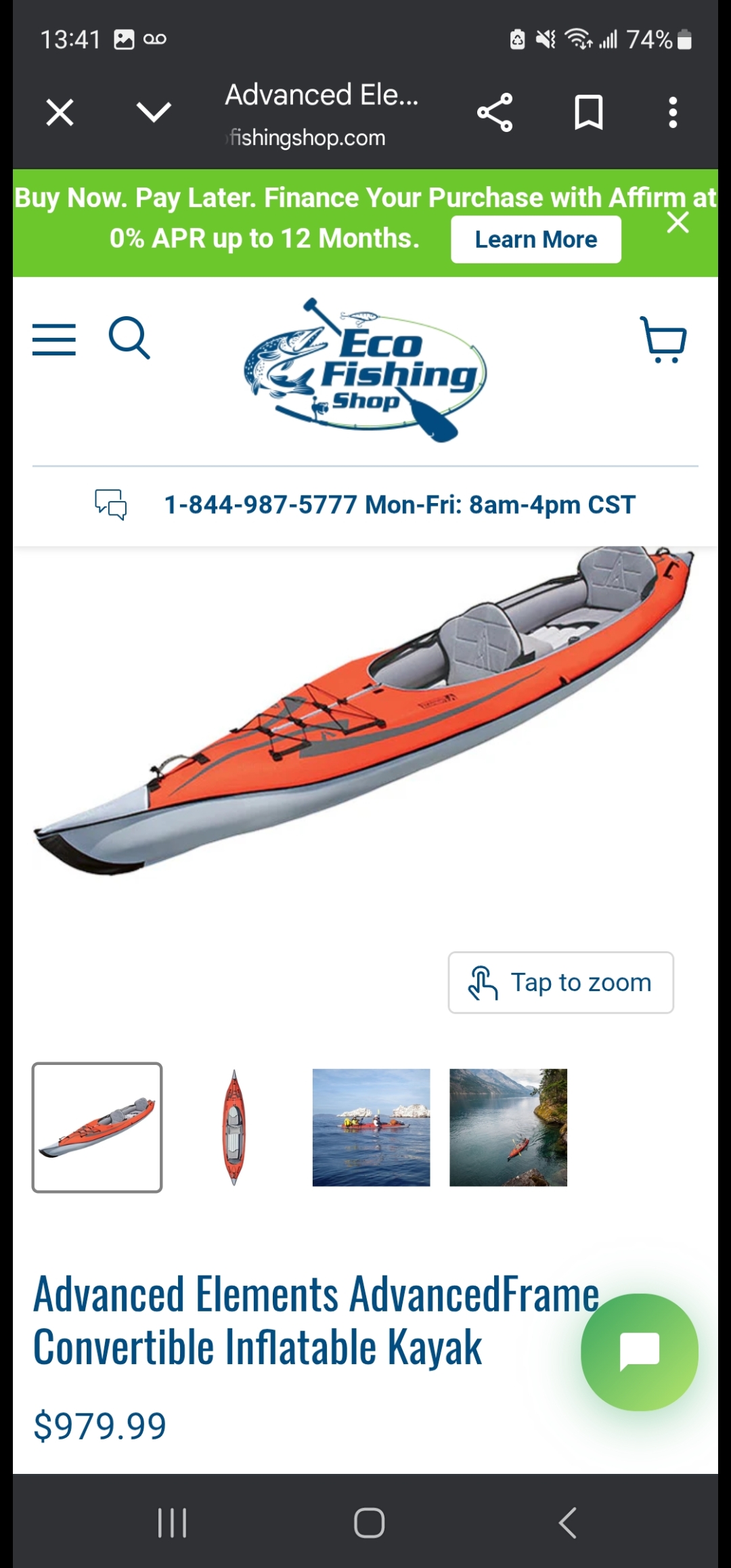This screenshot has height=1568, width=731.
Task: Open the browser overflow menu
Action: coord(673,112)
